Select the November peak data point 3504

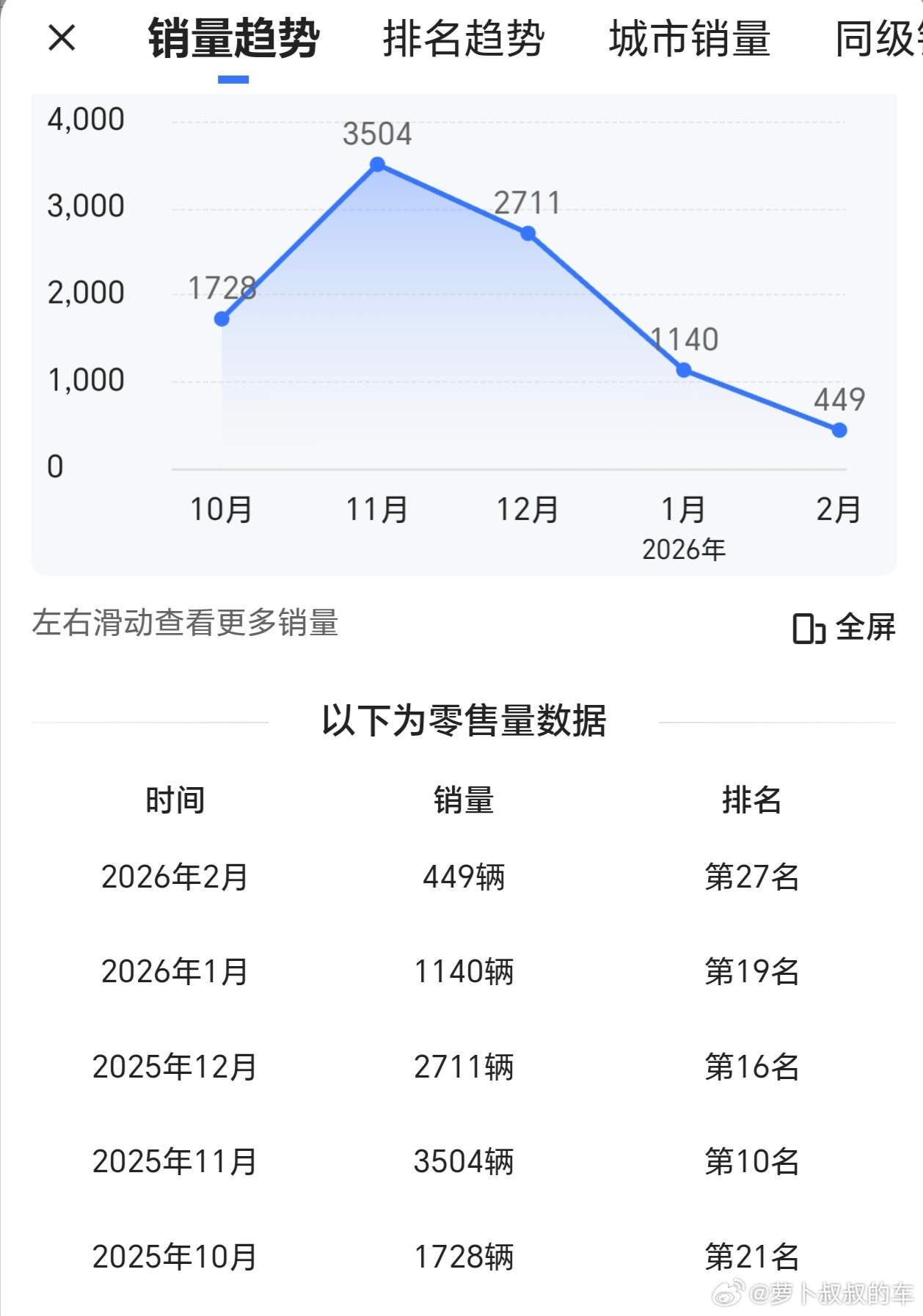point(376,163)
